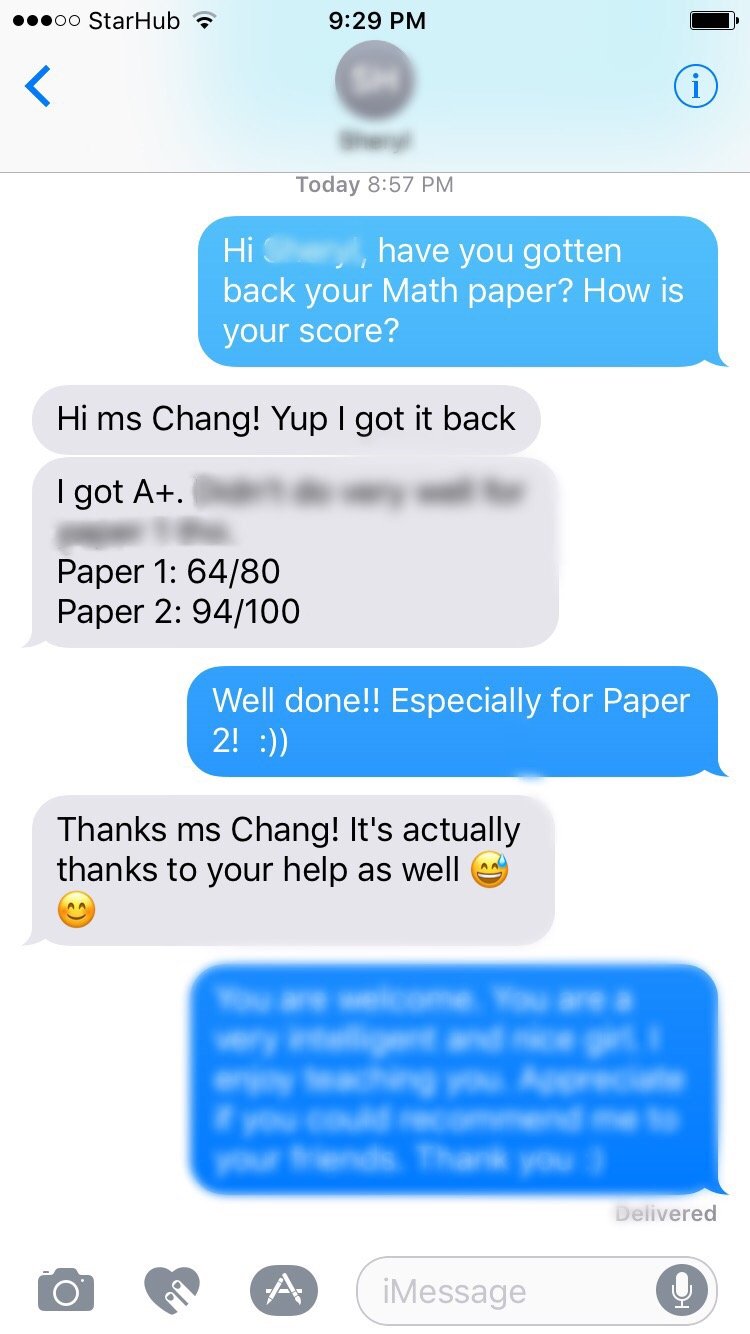750x1334 pixels.
Task: Open the conversation details info icon
Action: click(x=696, y=87)
